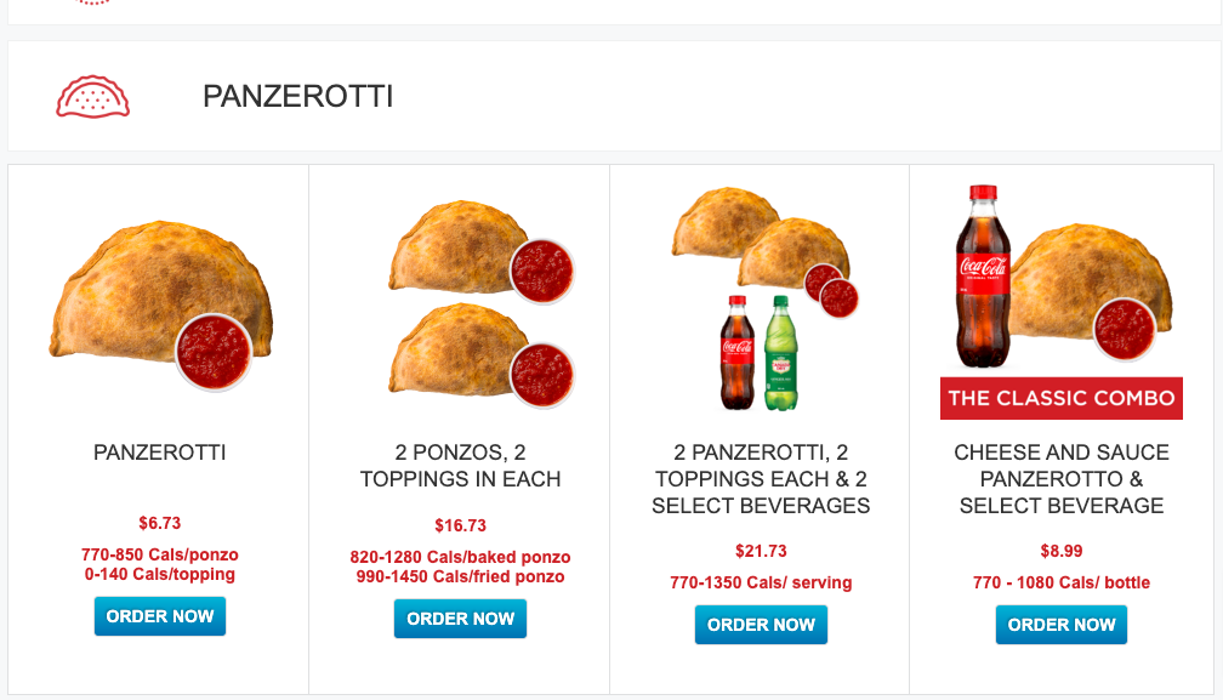Order 2 Panzerotti with 2 beverages combo

(761, 625)
